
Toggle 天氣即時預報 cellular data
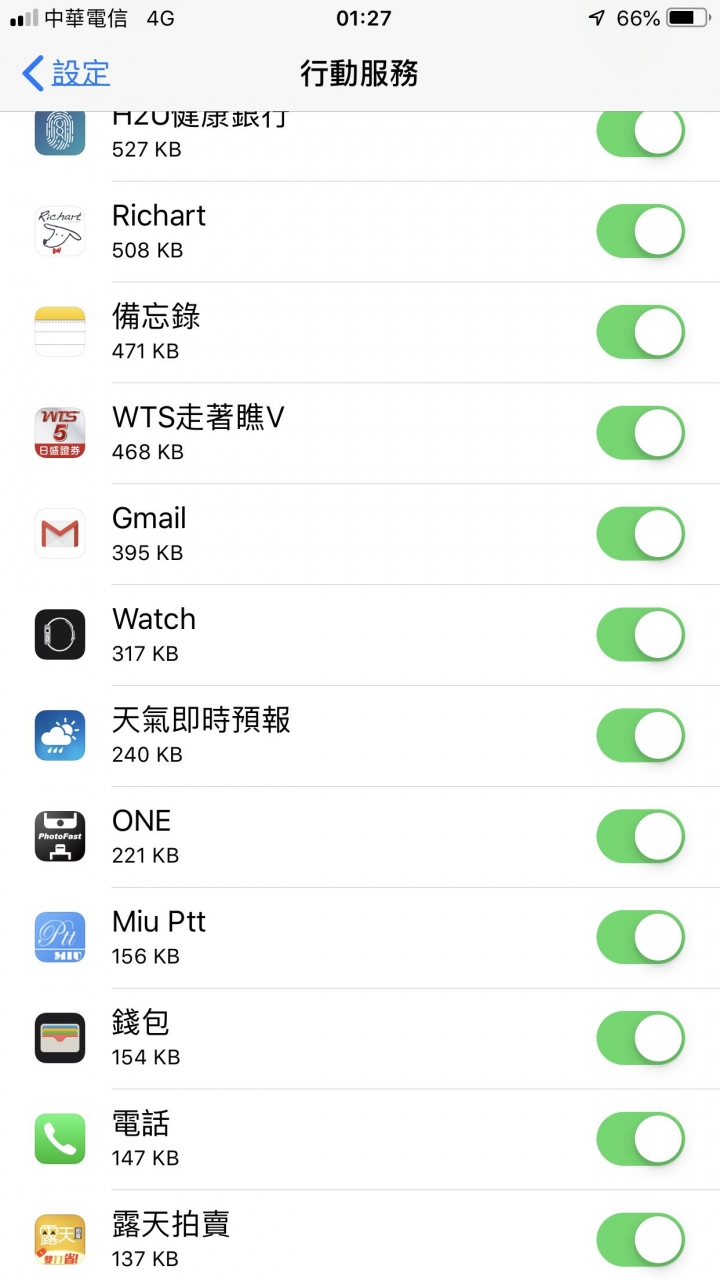[641, 736]
